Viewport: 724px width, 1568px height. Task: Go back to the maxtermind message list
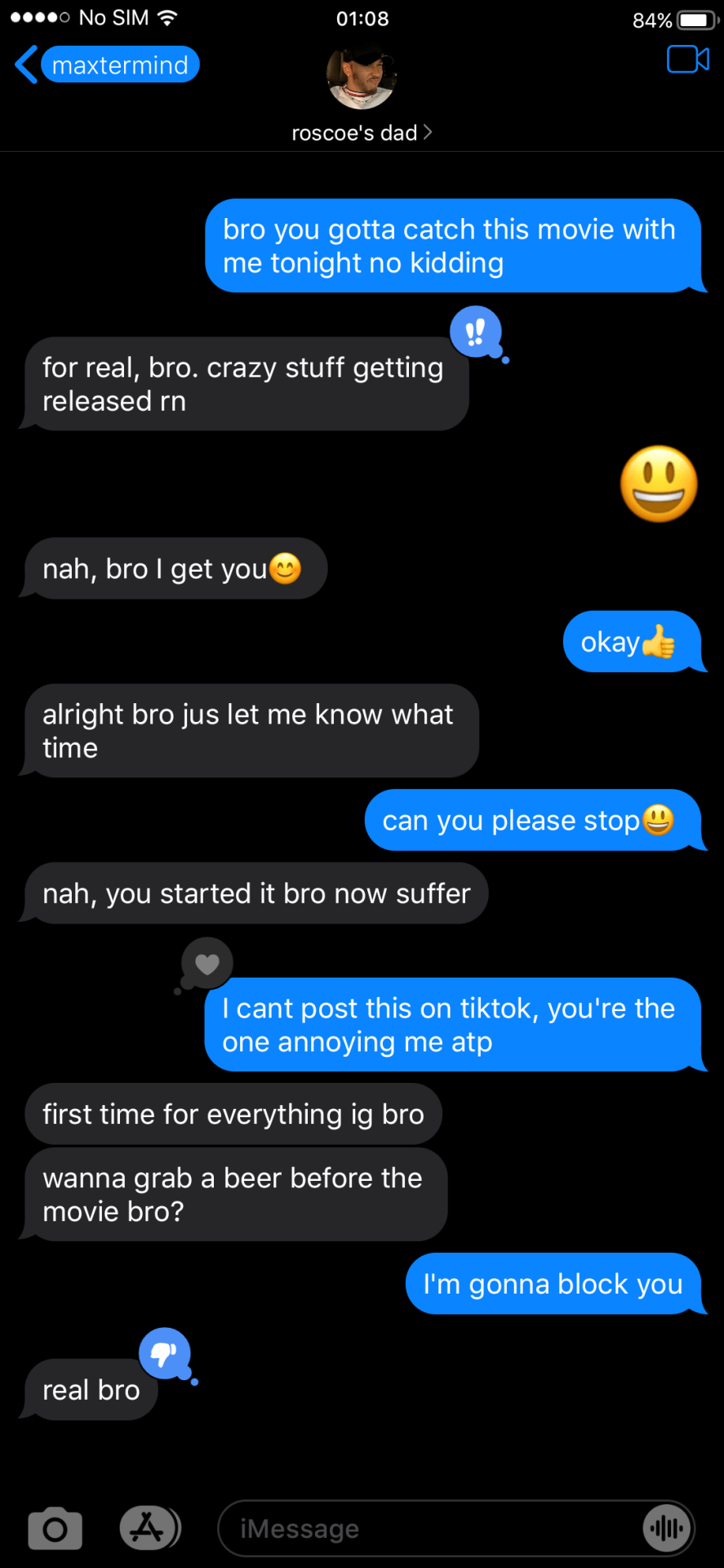106,65
